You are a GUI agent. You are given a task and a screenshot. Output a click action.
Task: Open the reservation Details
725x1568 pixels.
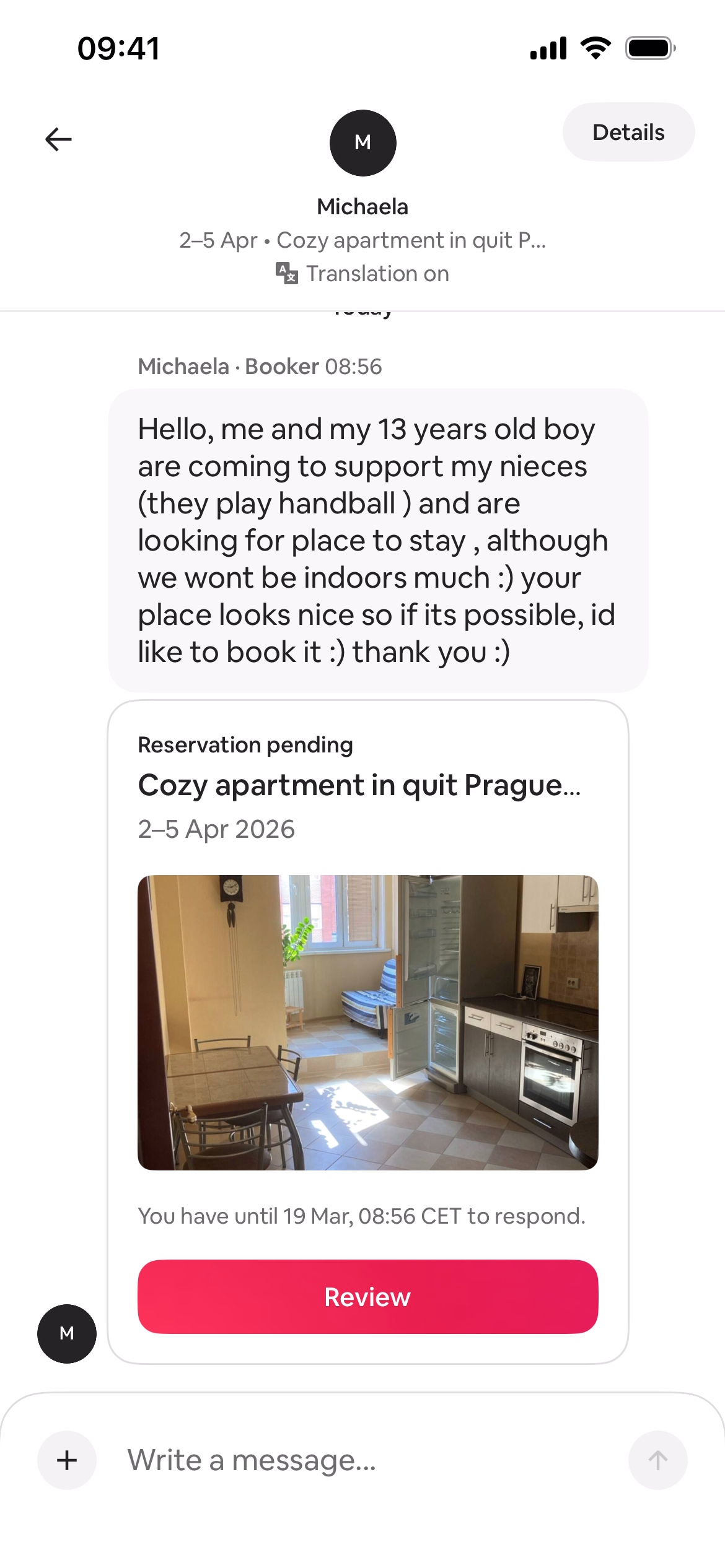pos(628,133)
